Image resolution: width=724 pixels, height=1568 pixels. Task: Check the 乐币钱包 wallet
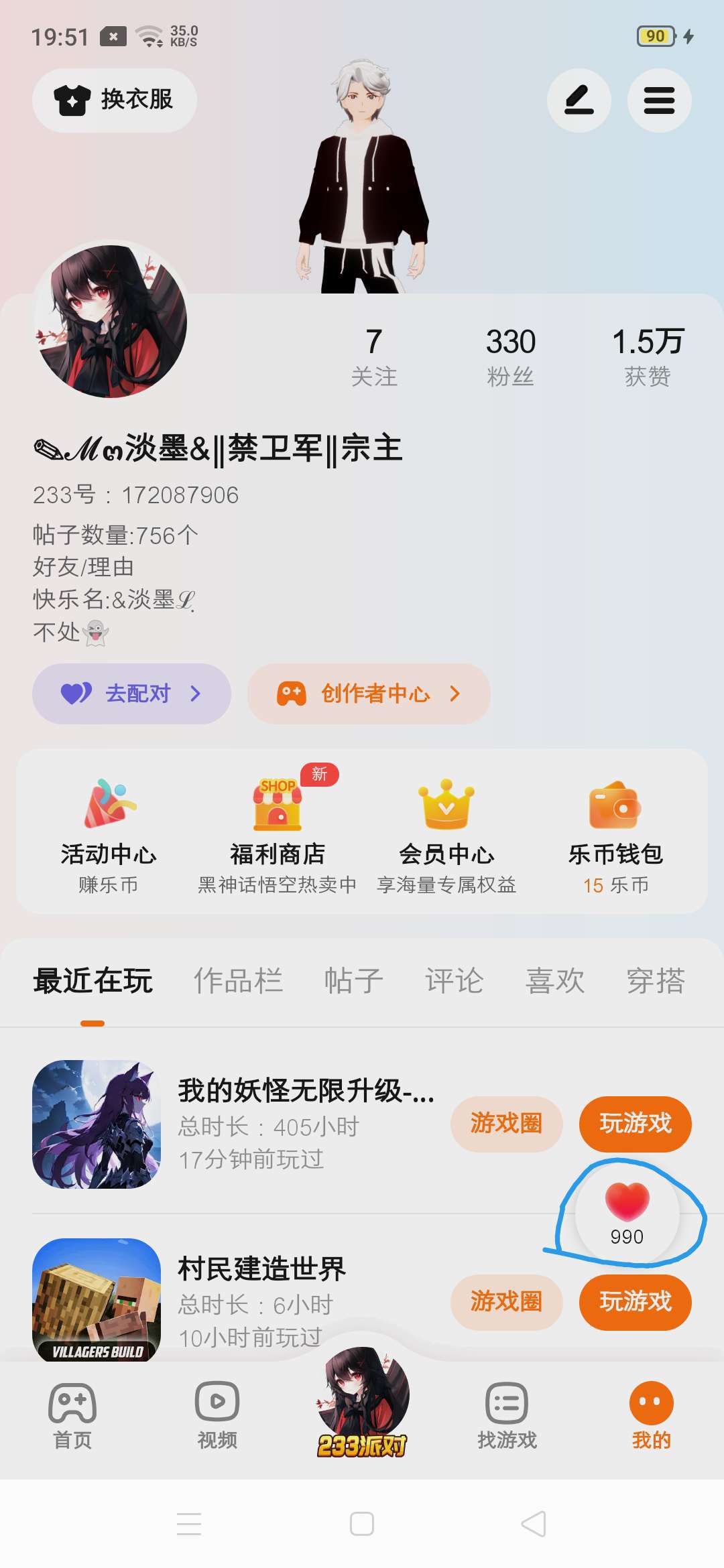click(615, 834)
